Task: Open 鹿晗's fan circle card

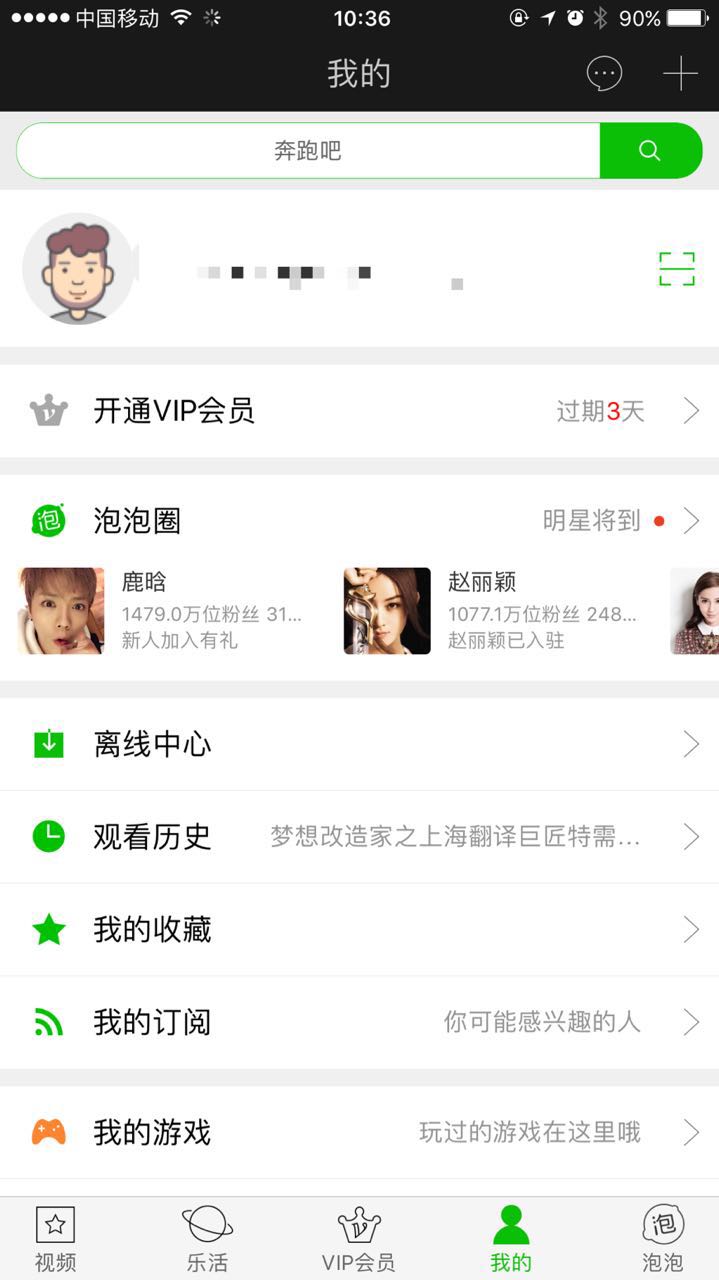Action: [x=160, y=611]
